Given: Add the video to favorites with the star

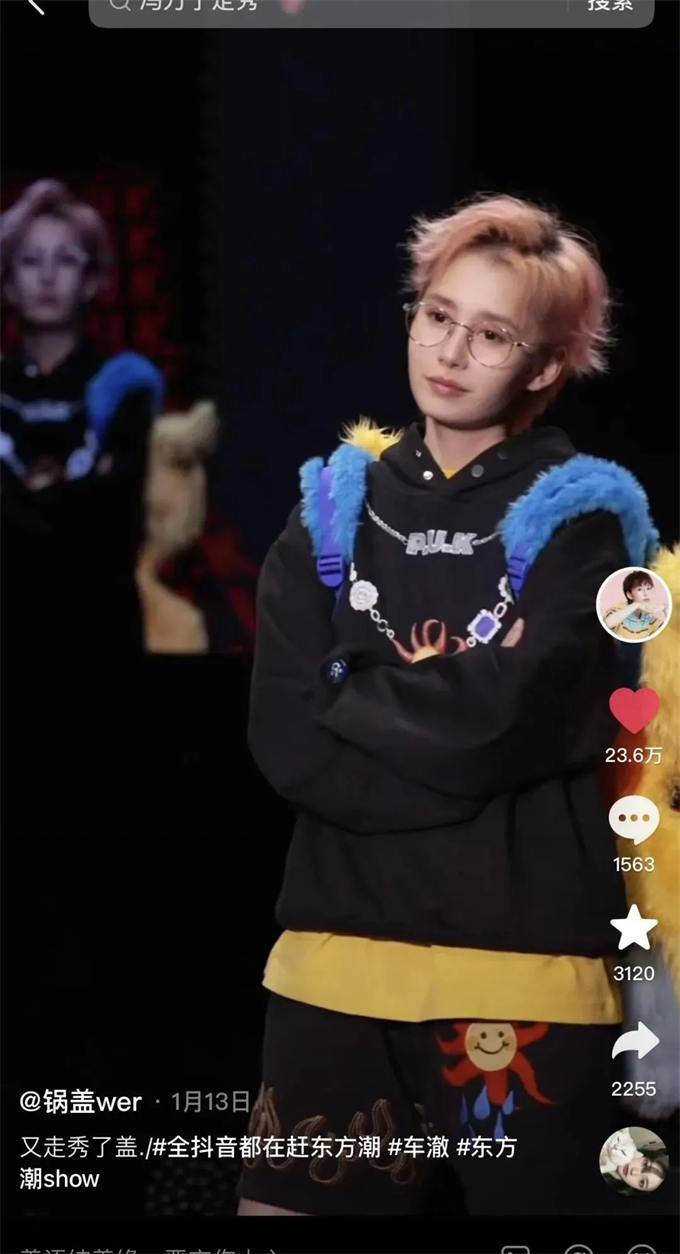Looking at the screenshot, I should 634,929.
